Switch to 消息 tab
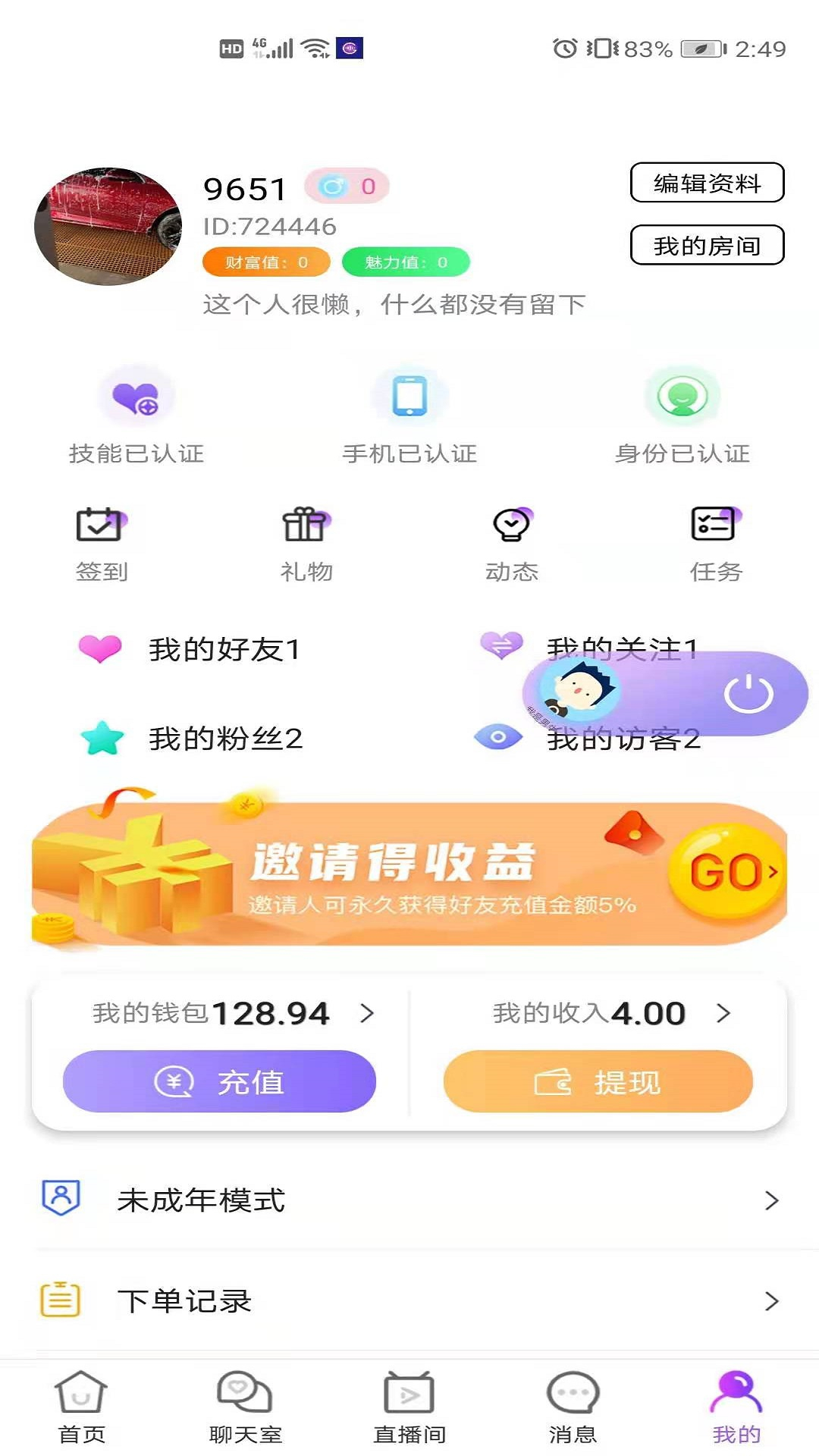The width and height of the screenshot is (819, 1456). pyautogui.click(x=573, y=1407)
